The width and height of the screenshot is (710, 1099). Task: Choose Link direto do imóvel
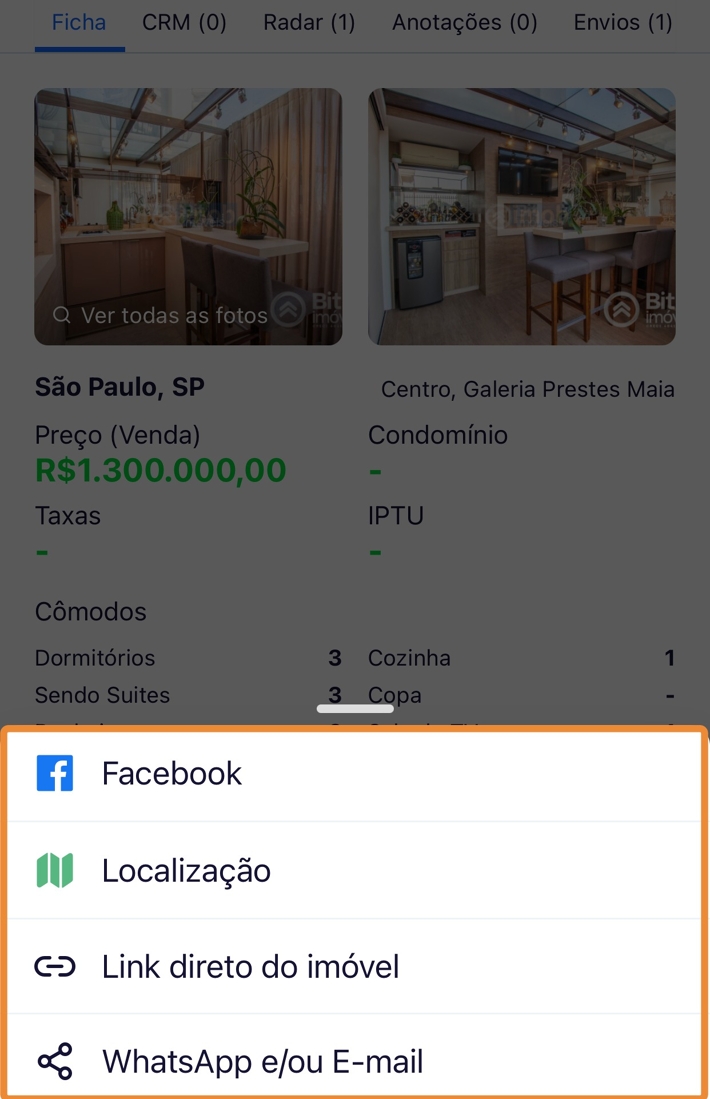pos(250,967)
